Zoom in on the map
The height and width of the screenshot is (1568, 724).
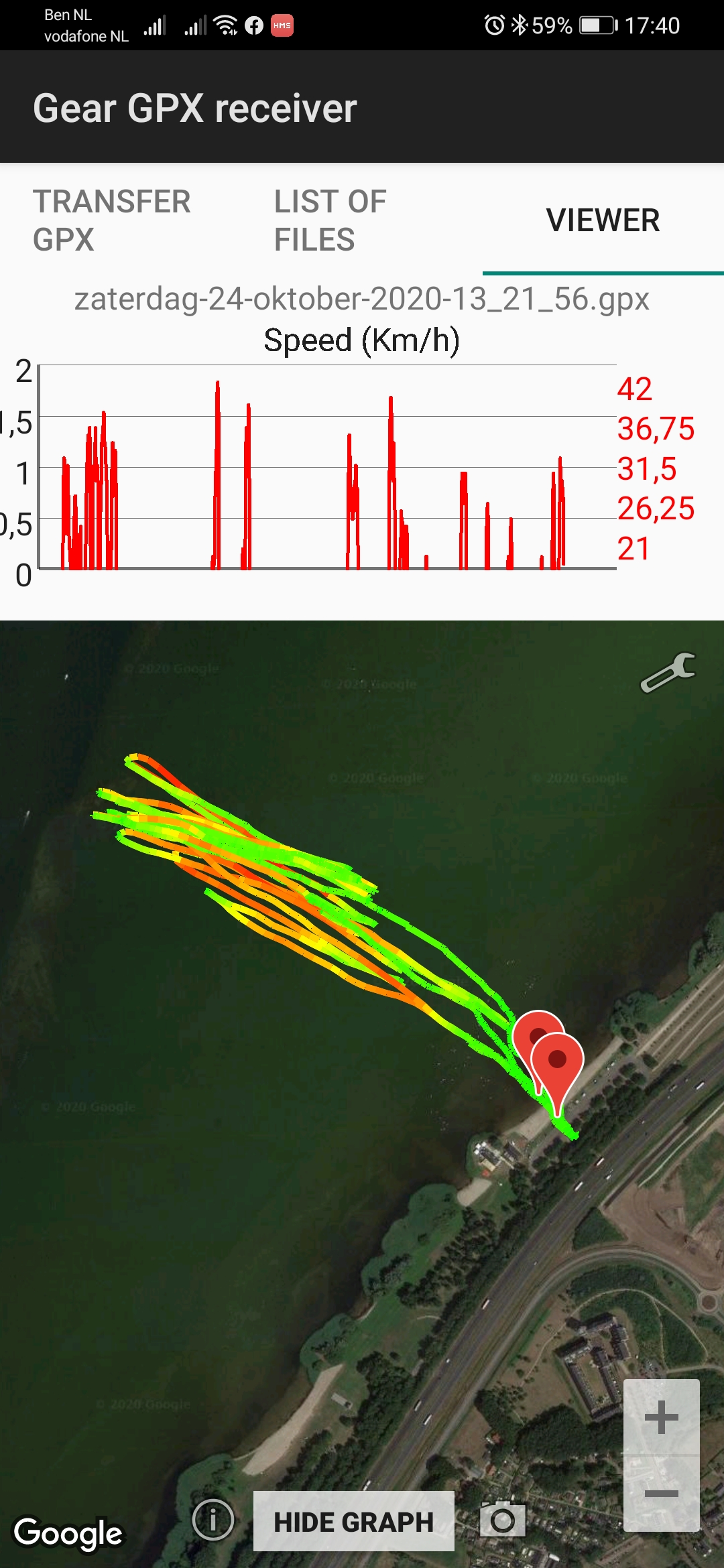[x=661, y=1417]
